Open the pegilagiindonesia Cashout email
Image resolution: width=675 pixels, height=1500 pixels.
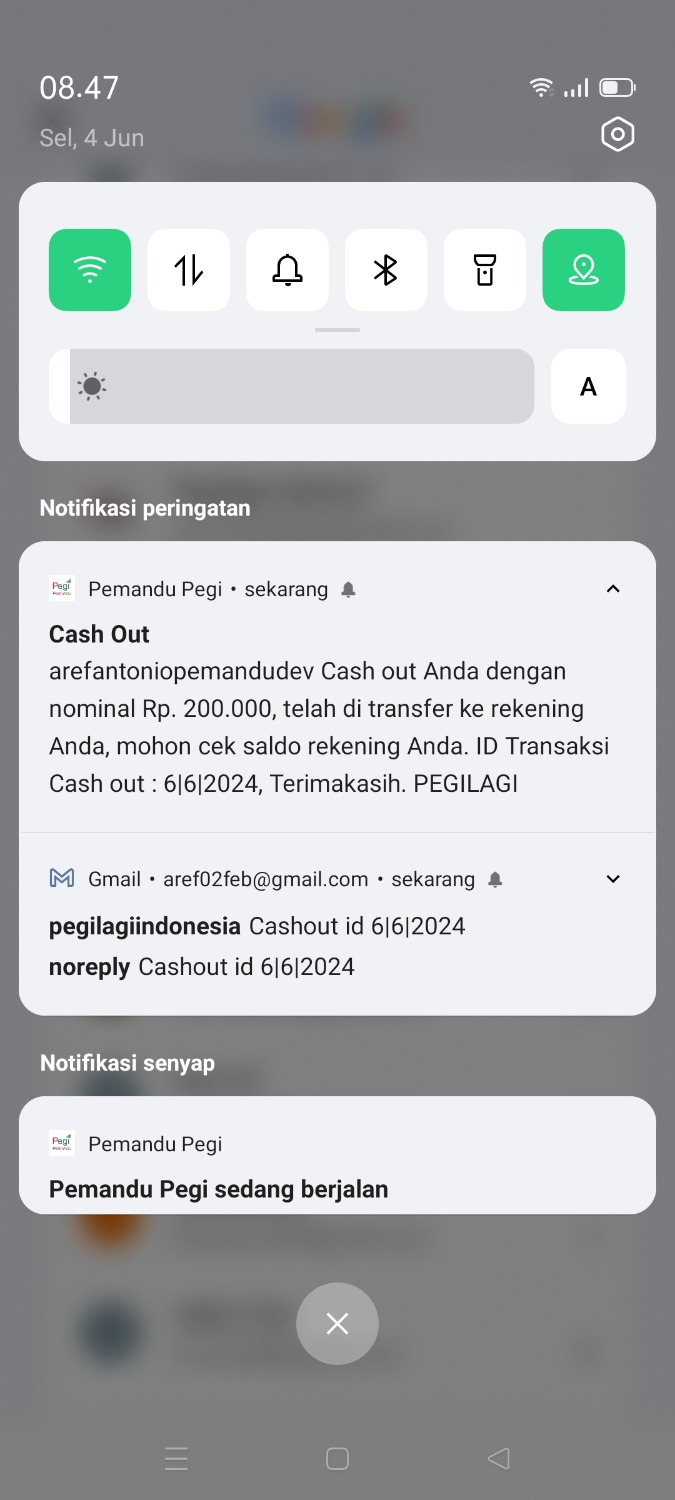[257, 926]
